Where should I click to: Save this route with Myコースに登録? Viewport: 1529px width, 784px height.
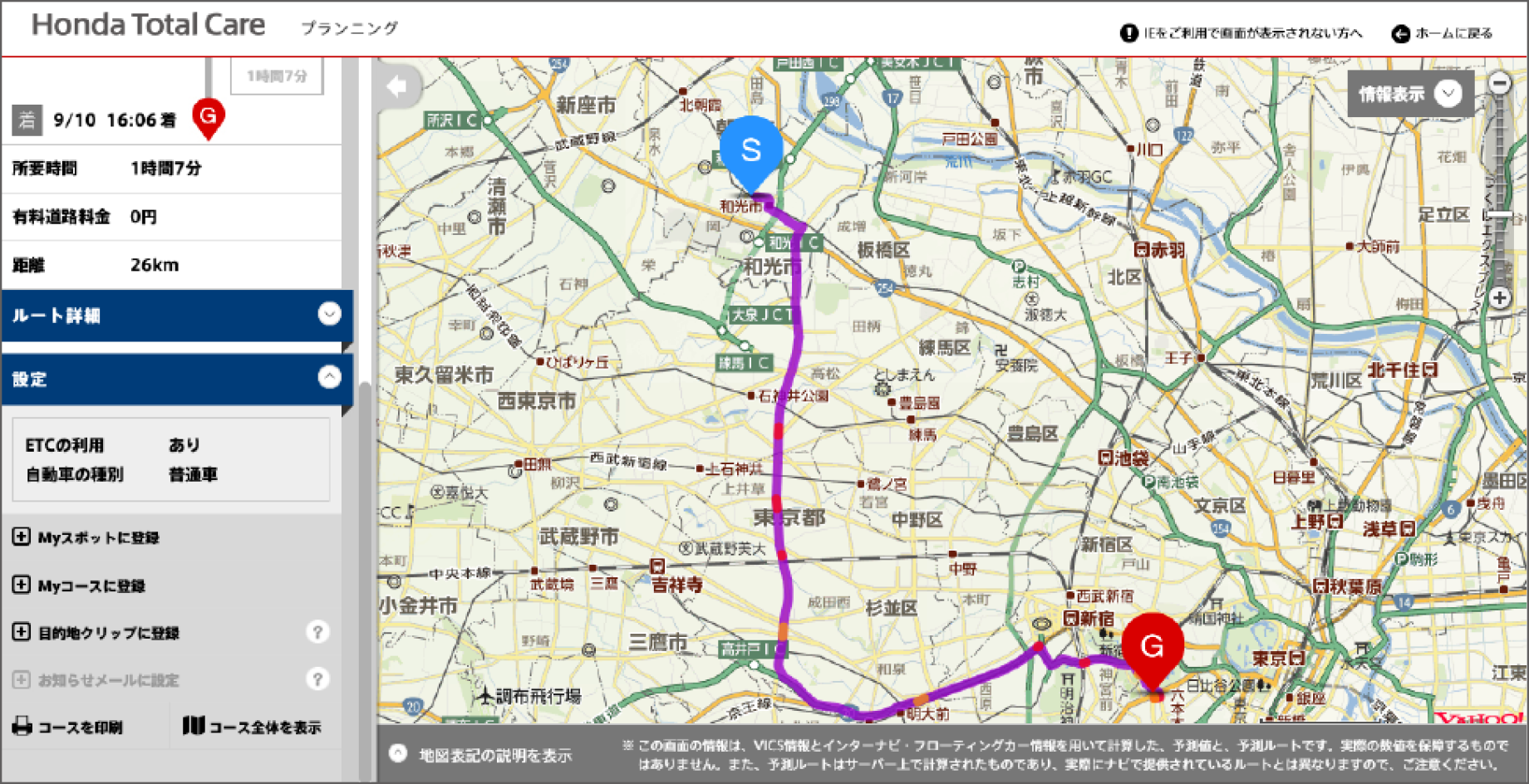point(80,586)
